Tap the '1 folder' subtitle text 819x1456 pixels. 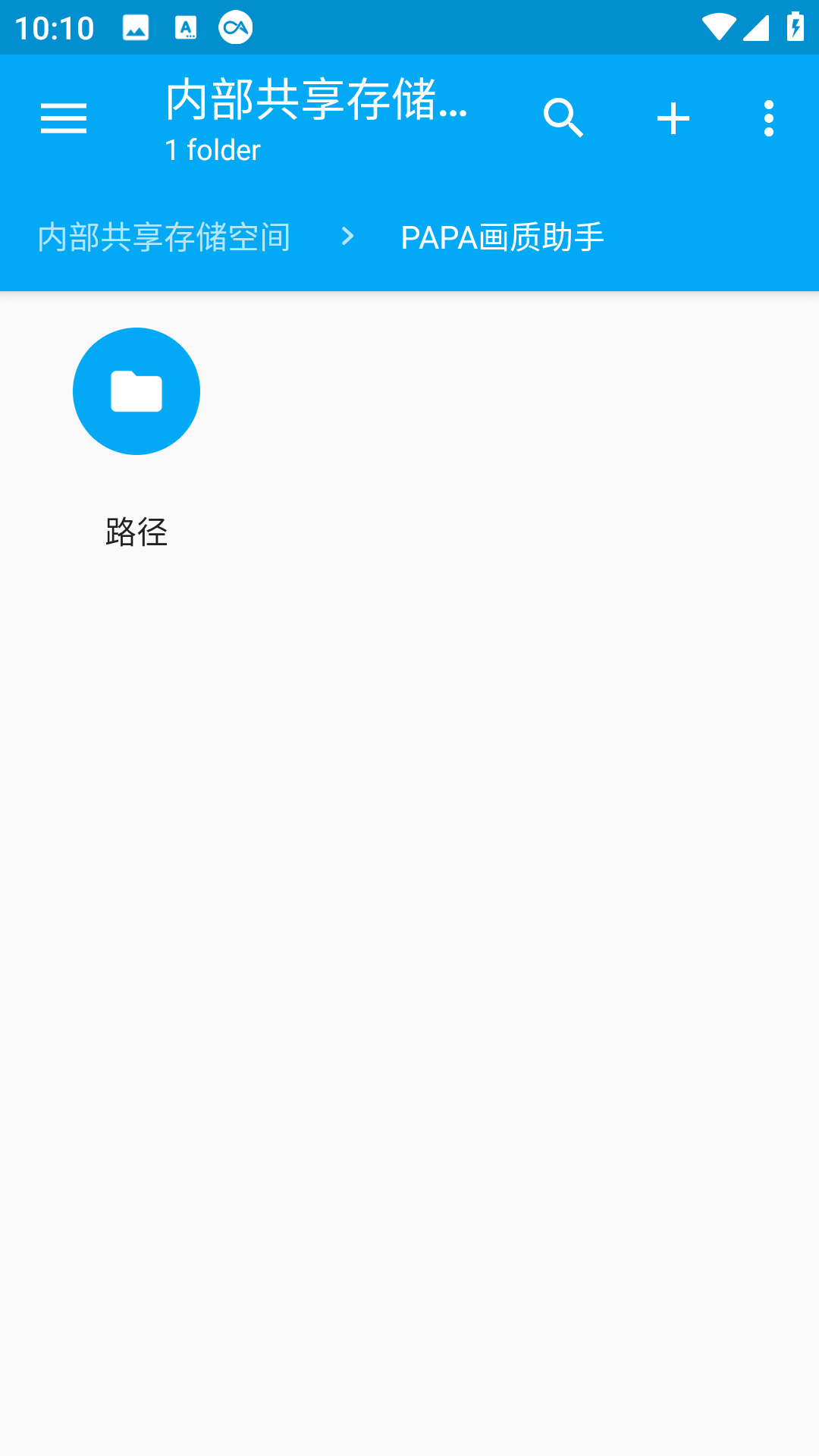pyautogui.click(x=212, y=150)
